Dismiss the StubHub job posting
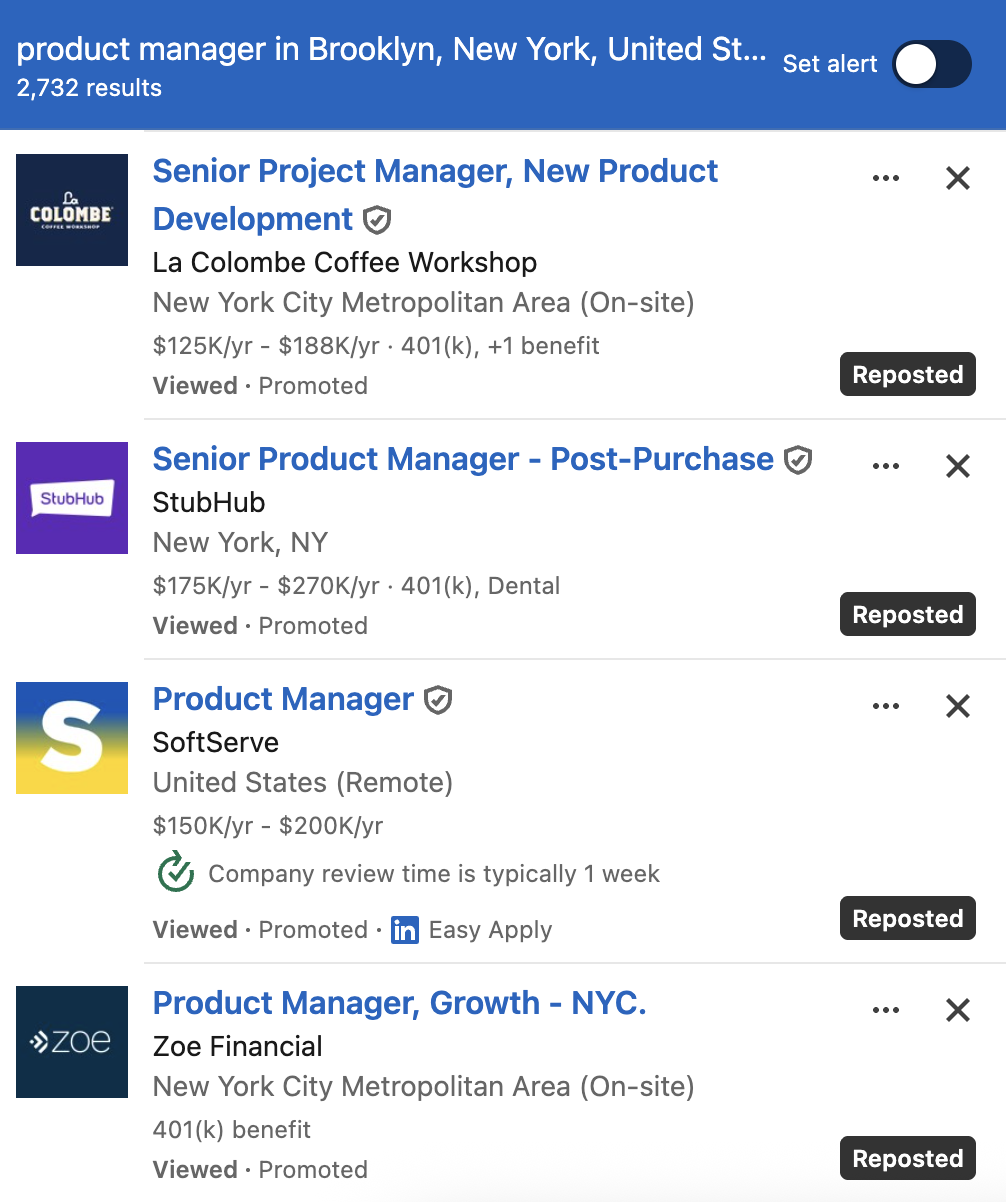This screenshot has height=1202, width=1006. click(x=957, y=466)
